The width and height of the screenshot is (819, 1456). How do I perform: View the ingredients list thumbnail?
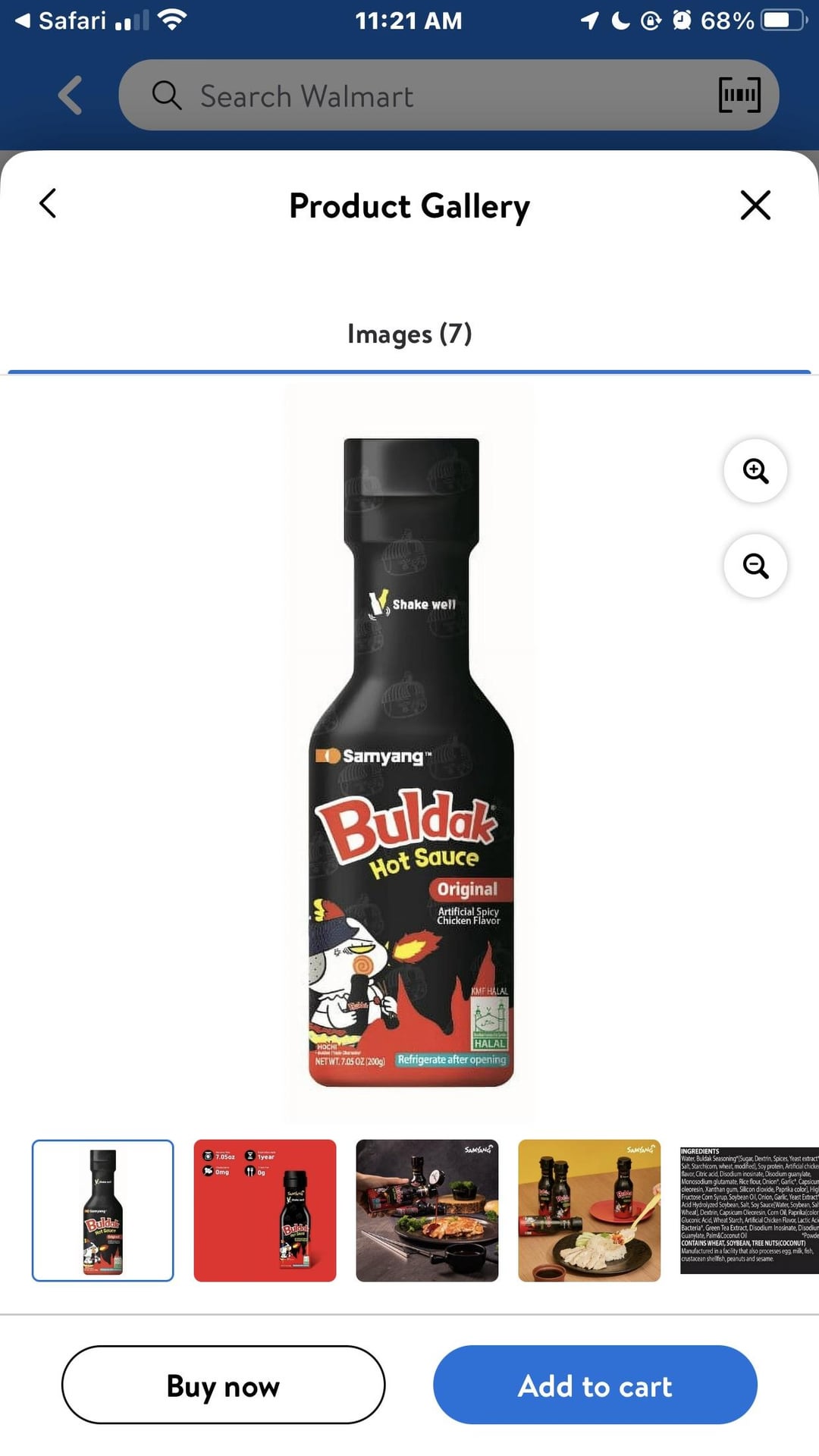point(748,1210)
